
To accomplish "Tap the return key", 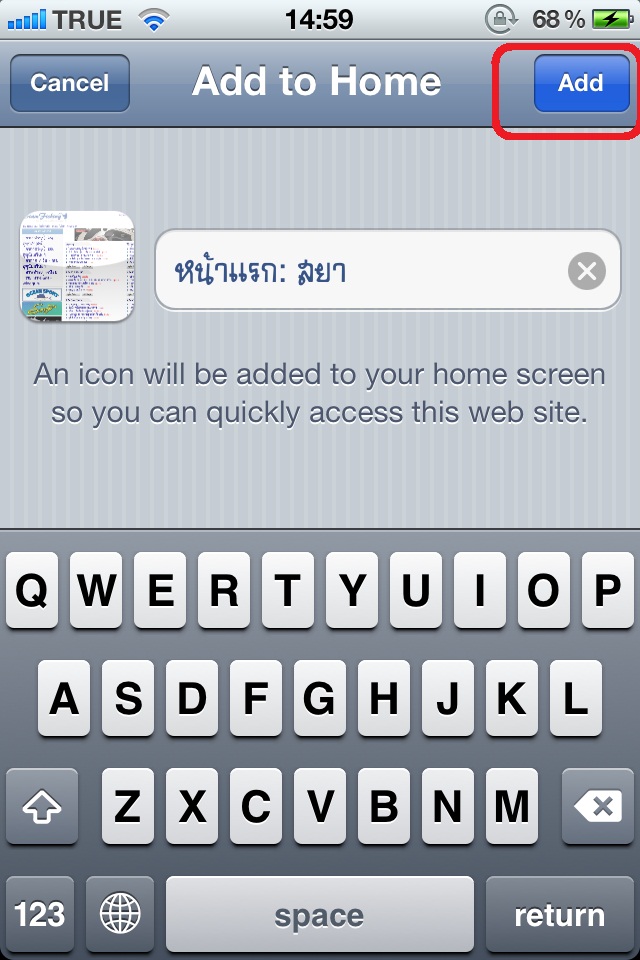I will [559, 915].
